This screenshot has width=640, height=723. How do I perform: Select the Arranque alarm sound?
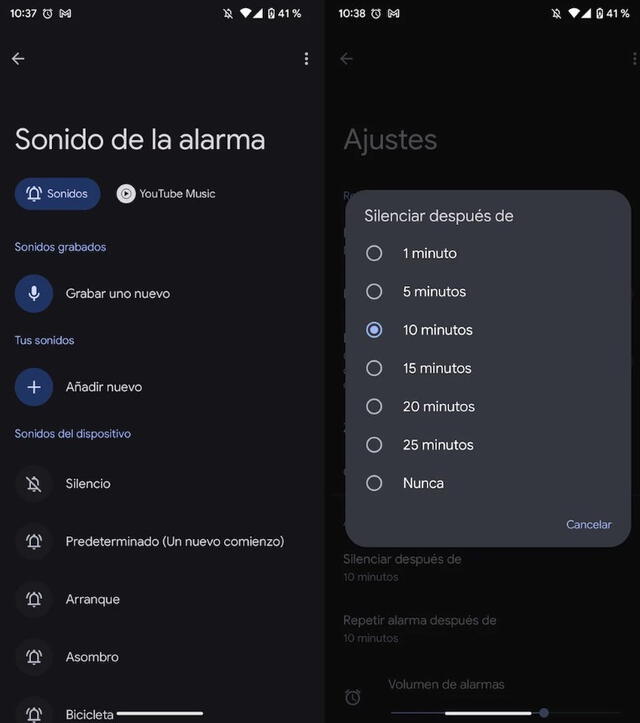click(92, 600)
